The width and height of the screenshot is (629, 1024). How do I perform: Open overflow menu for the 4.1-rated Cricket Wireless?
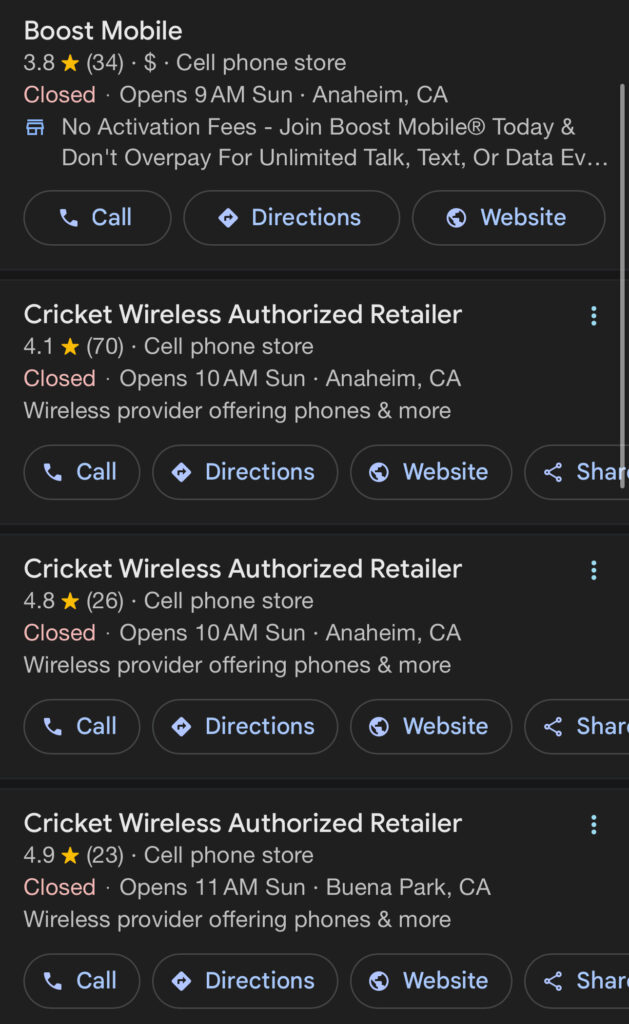pos(593,316)
